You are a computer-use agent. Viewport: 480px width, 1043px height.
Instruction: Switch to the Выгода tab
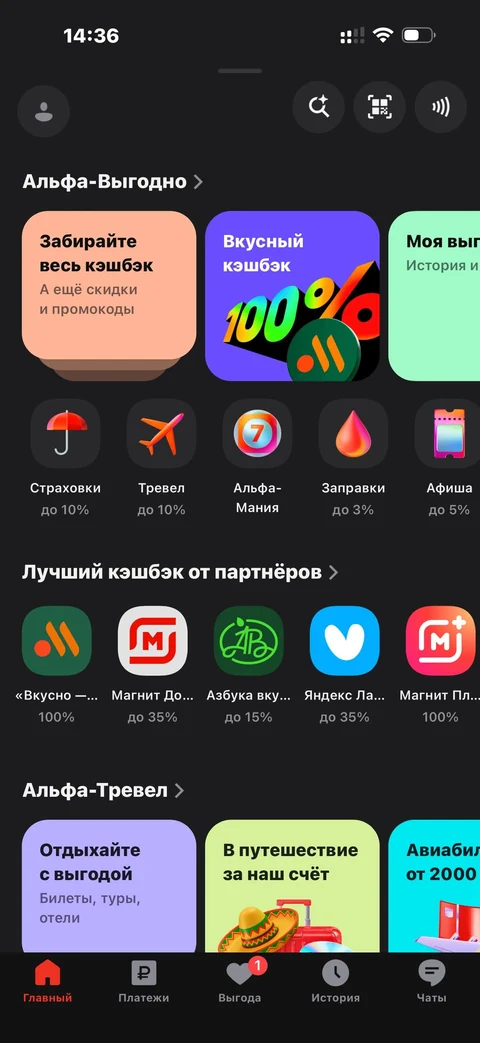click(x=240, y=982)
